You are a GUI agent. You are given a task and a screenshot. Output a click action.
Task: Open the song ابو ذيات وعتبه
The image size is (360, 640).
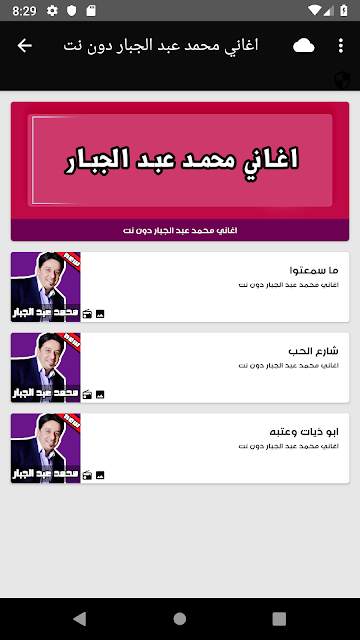[180, 448]
